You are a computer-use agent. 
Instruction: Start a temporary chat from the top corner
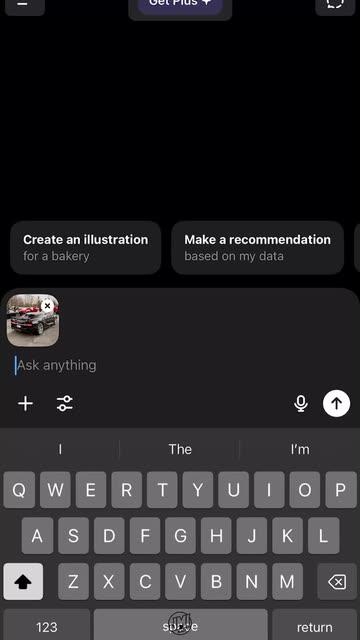(x=335, y=6)
